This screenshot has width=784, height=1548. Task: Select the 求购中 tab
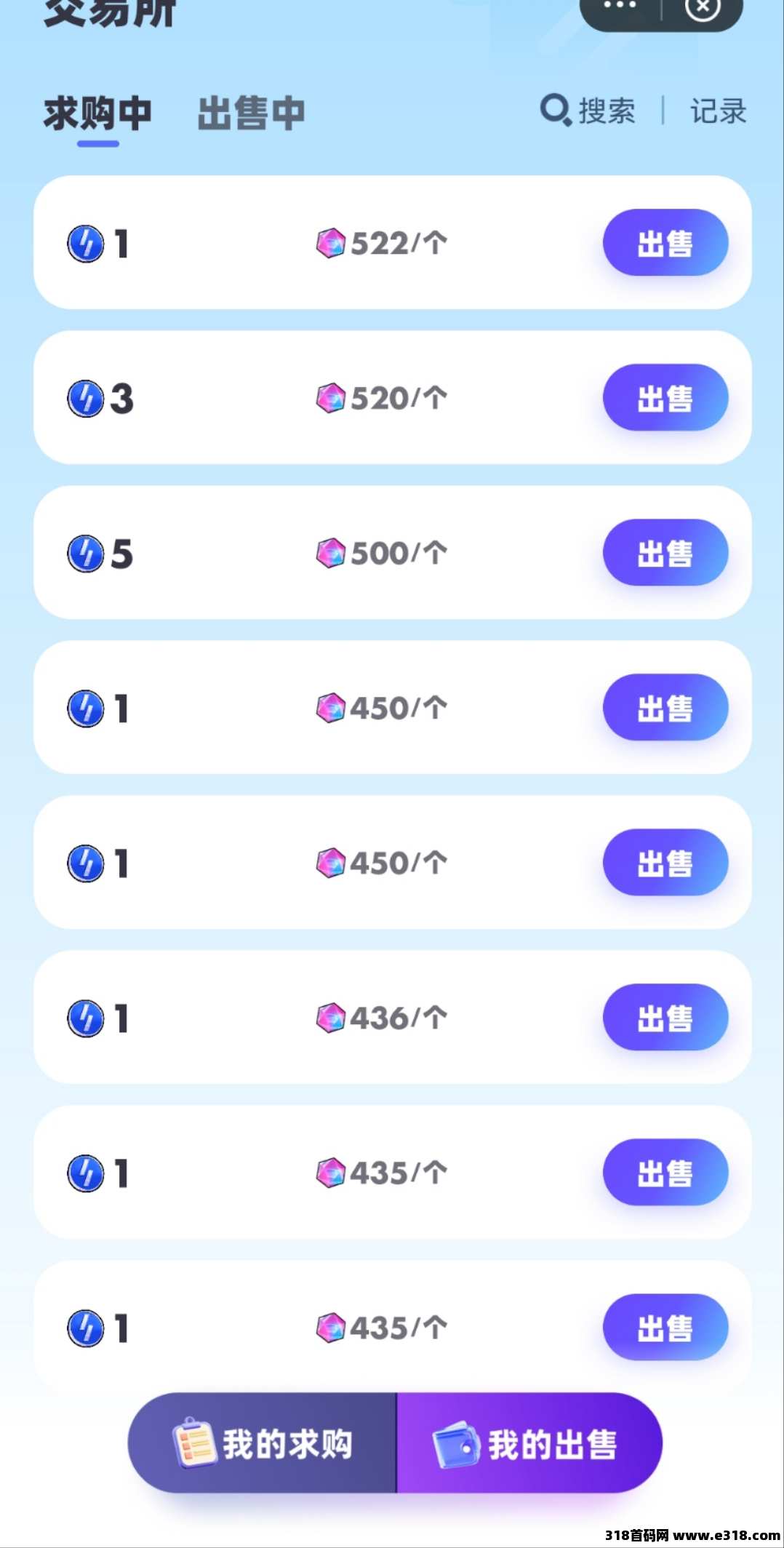pos(97,113)
